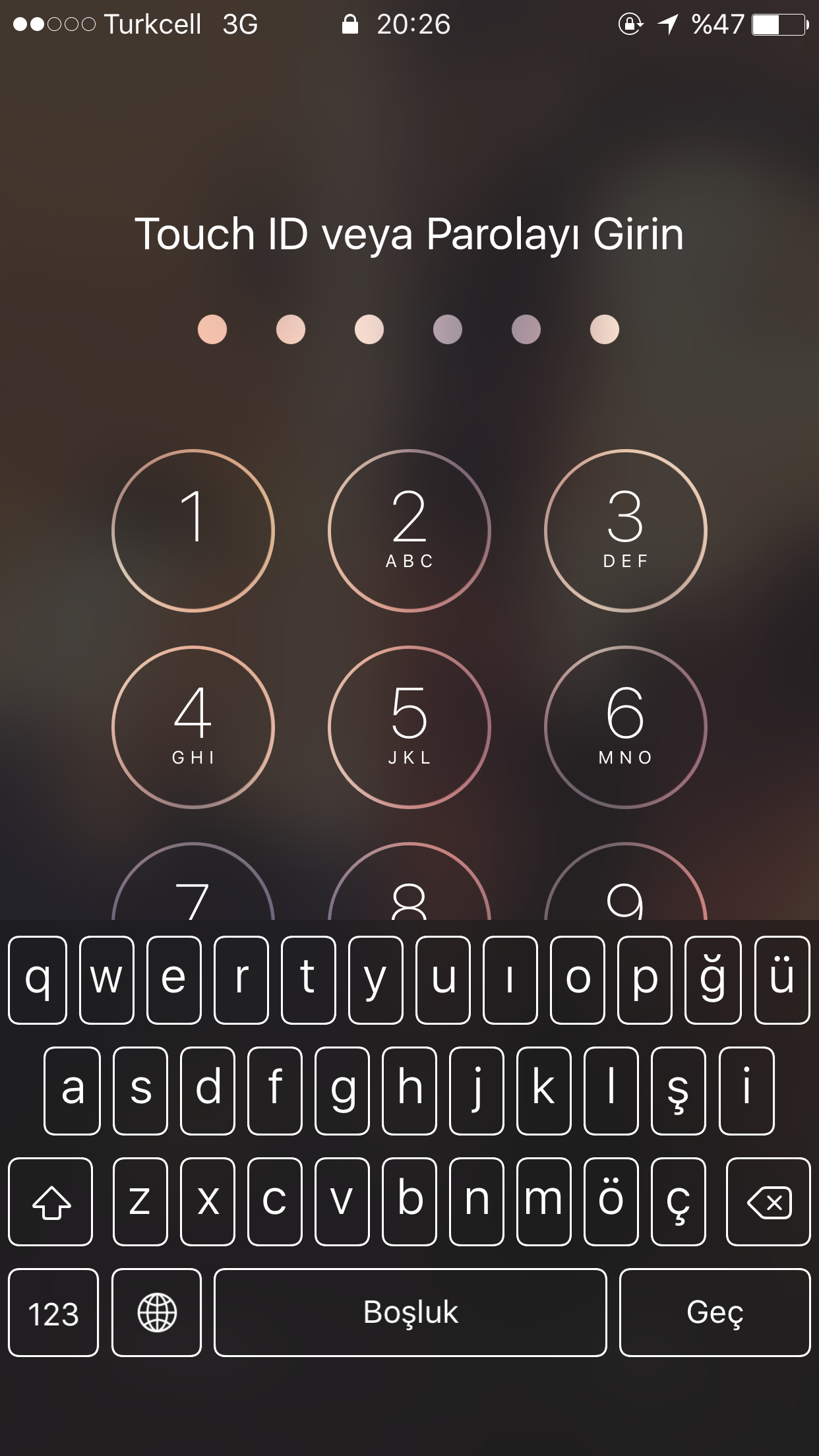The width and height of the screenshot is (819, 1456).
Task: Tap digit 1 on the passcode keypad
Action: pyautogui.click(x=193, y=531)
